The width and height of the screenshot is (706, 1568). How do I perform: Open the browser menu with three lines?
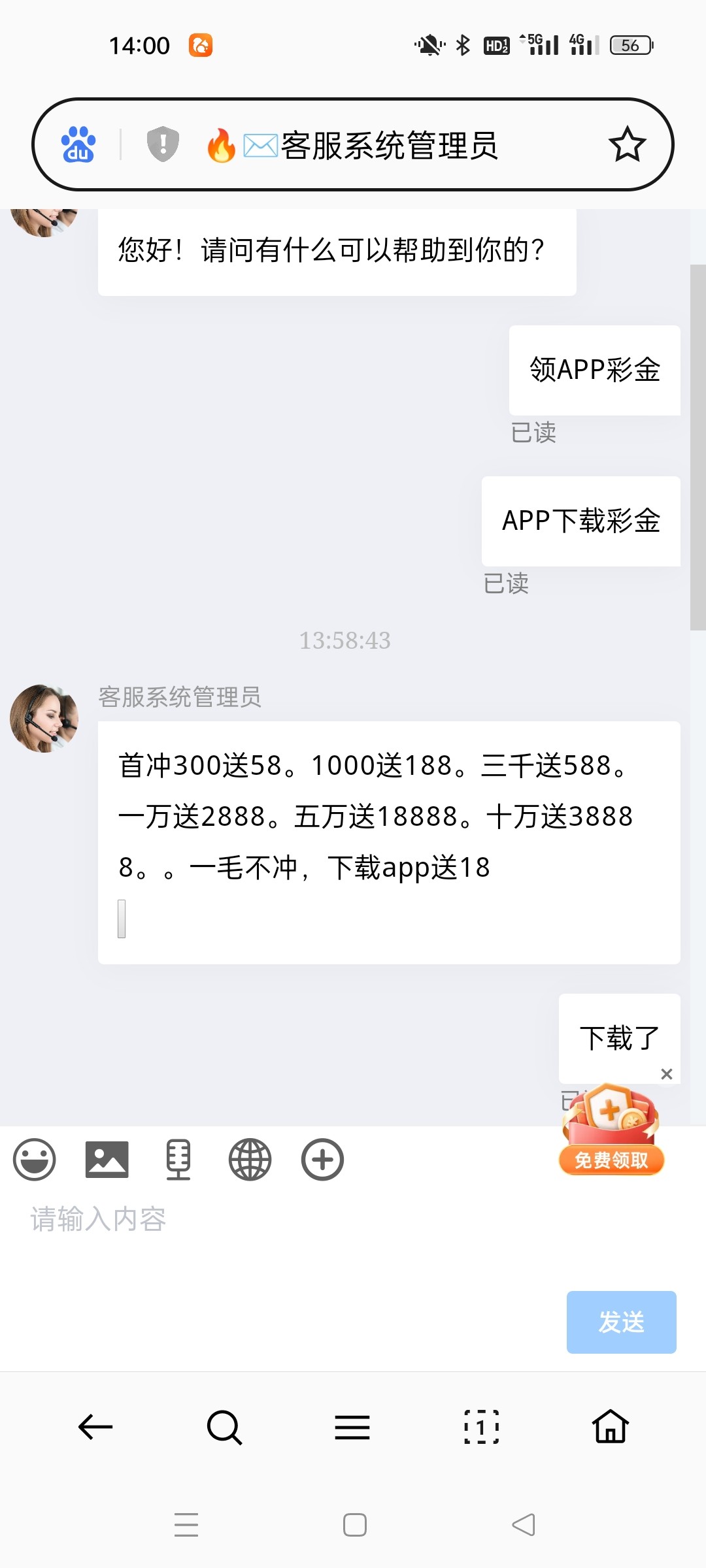pyautogui.click(x=352, y=1427)
